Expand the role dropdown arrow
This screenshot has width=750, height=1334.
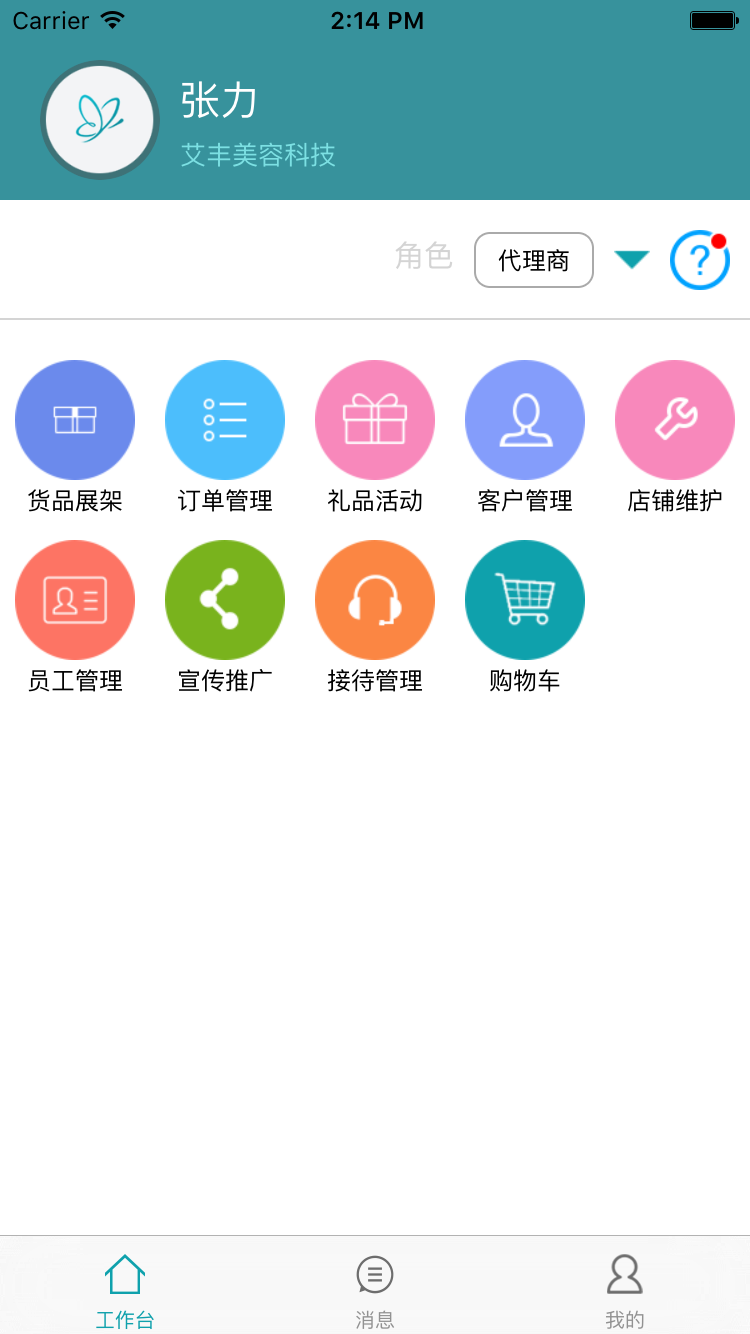[632, 260]
